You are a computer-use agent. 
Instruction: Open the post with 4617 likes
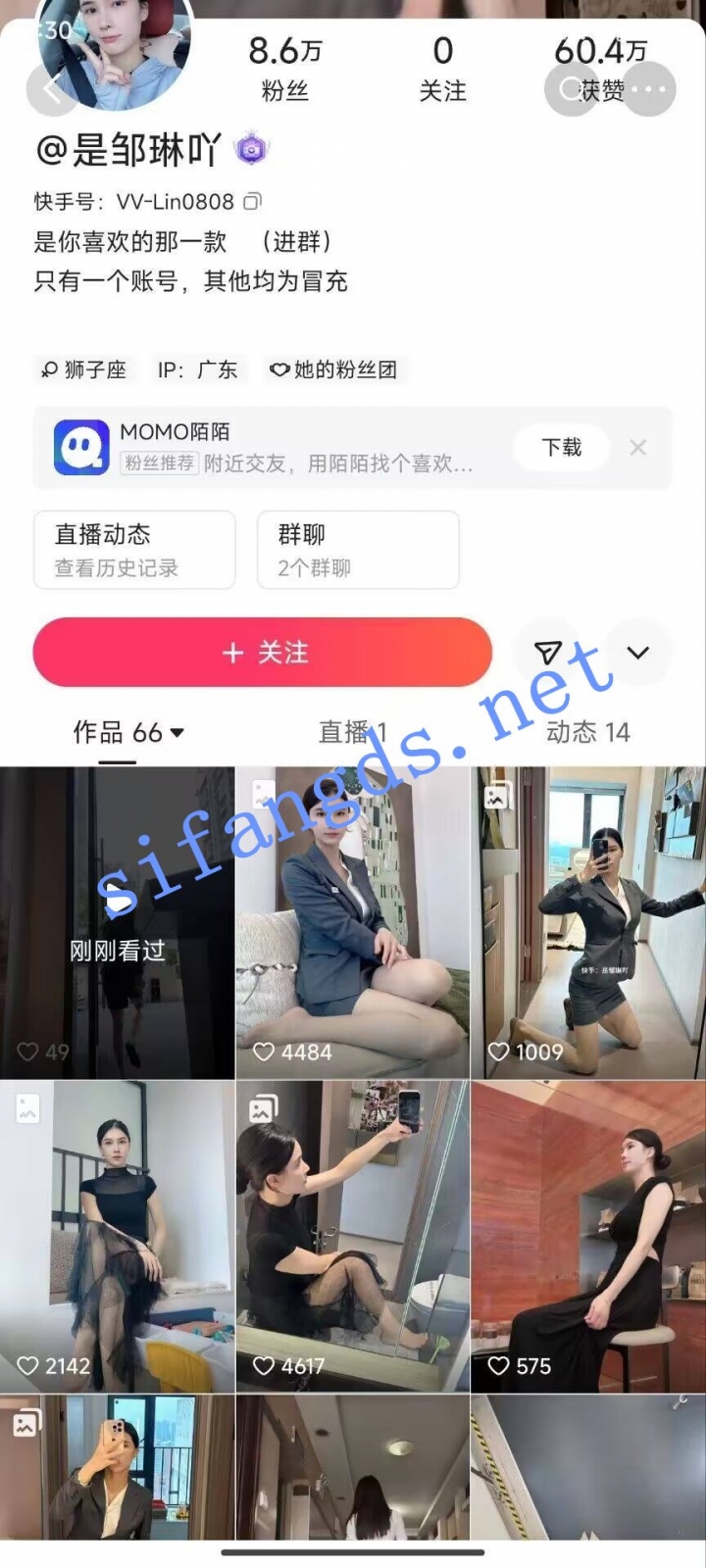pyautogui.click(x=353, y=1237)
